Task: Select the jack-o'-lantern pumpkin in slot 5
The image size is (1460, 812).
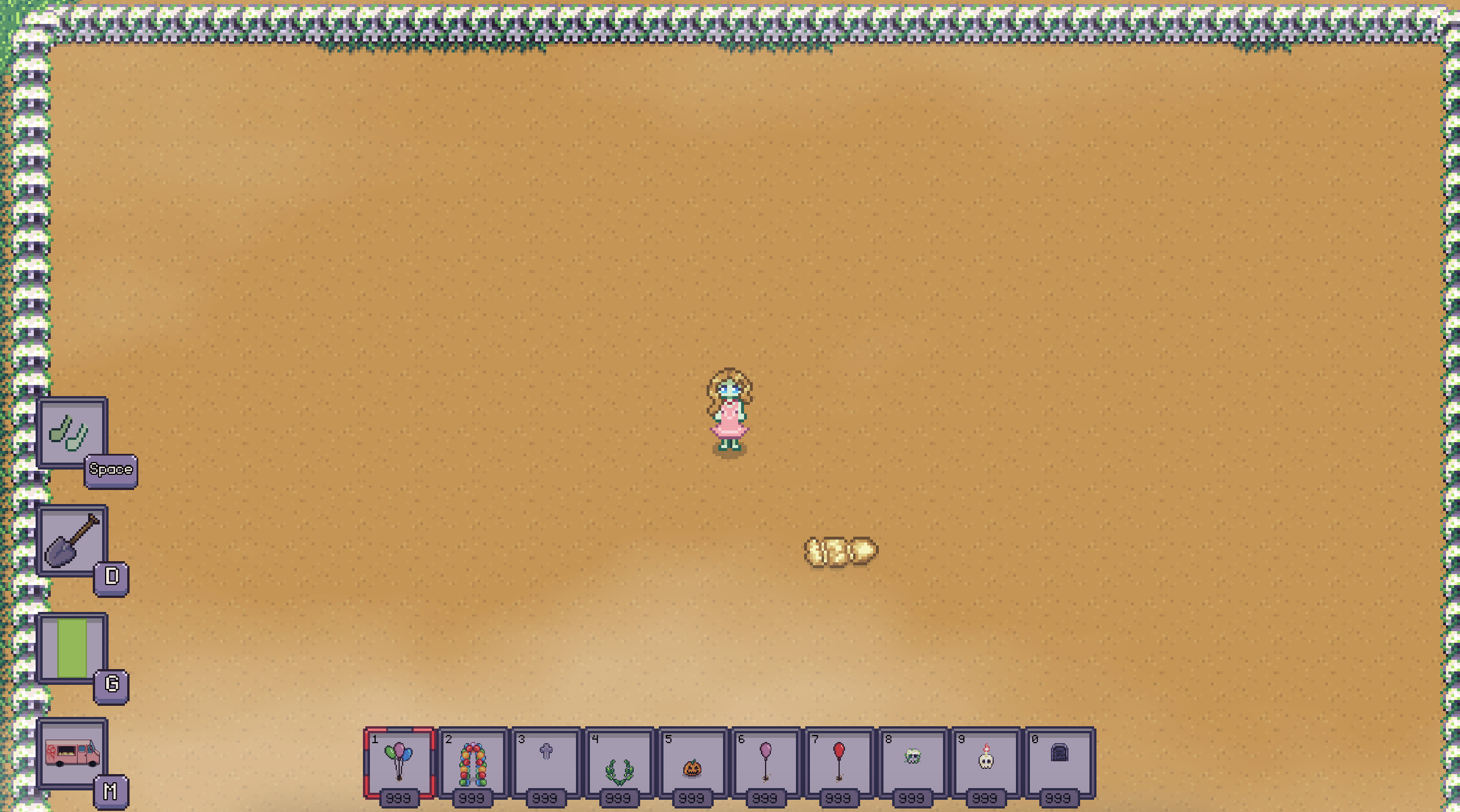Action: [693, 762]
